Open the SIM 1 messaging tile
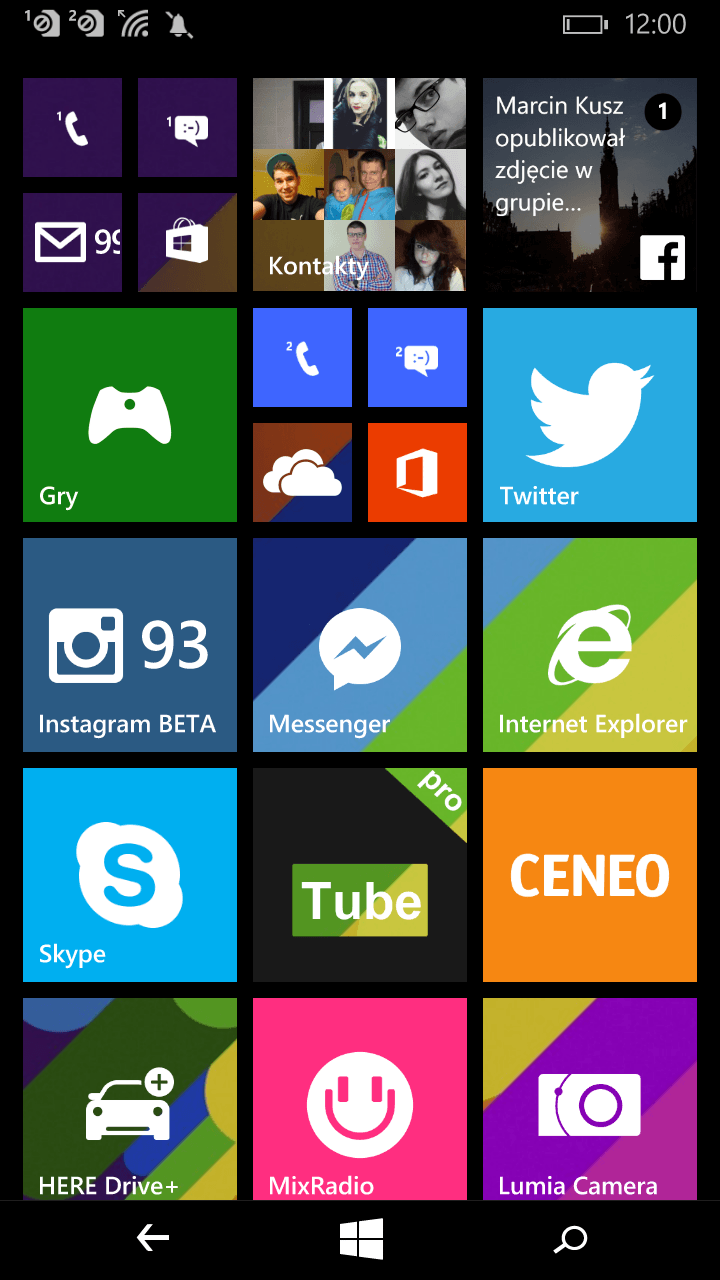Viewport: 720px width, 1280px height. click(187, 128)
